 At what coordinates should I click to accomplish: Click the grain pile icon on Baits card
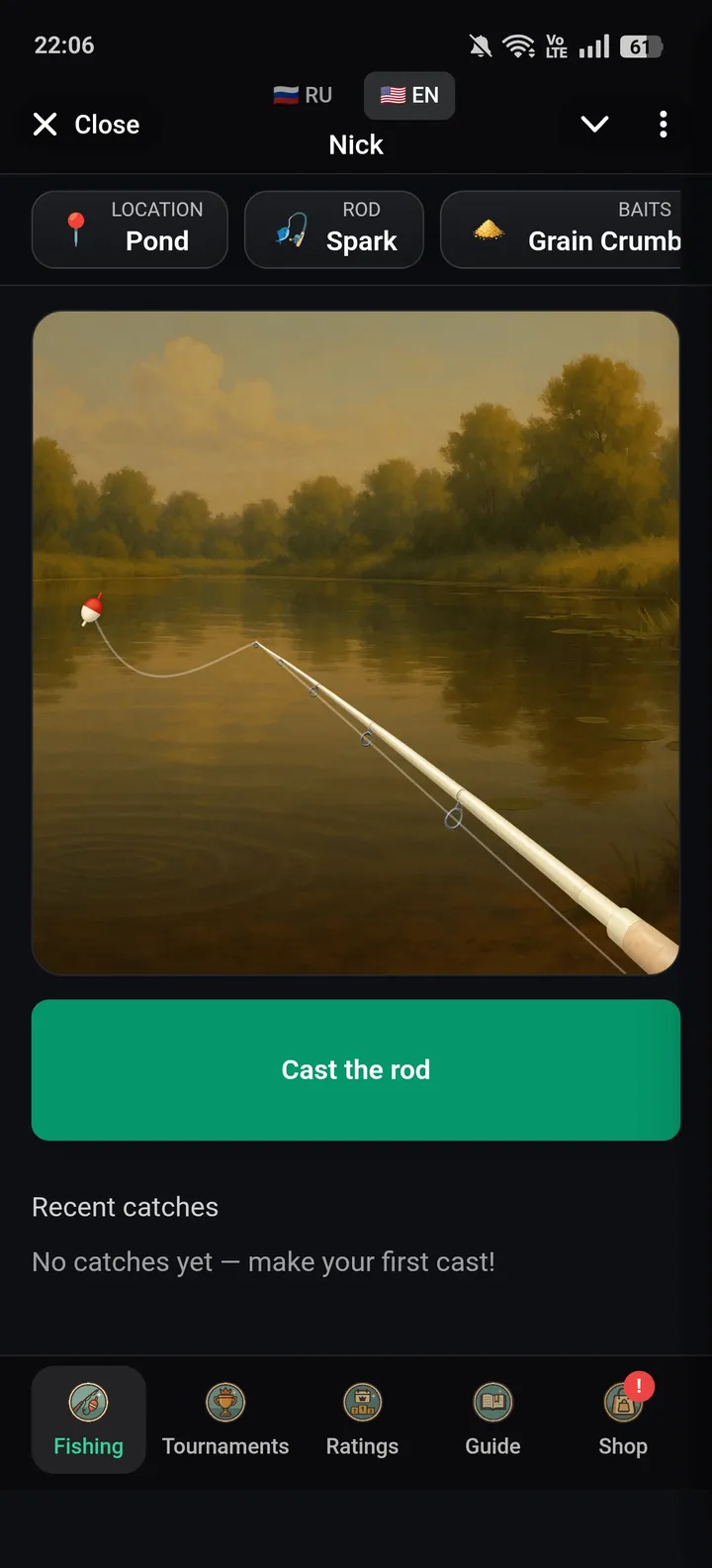point(487,231)
